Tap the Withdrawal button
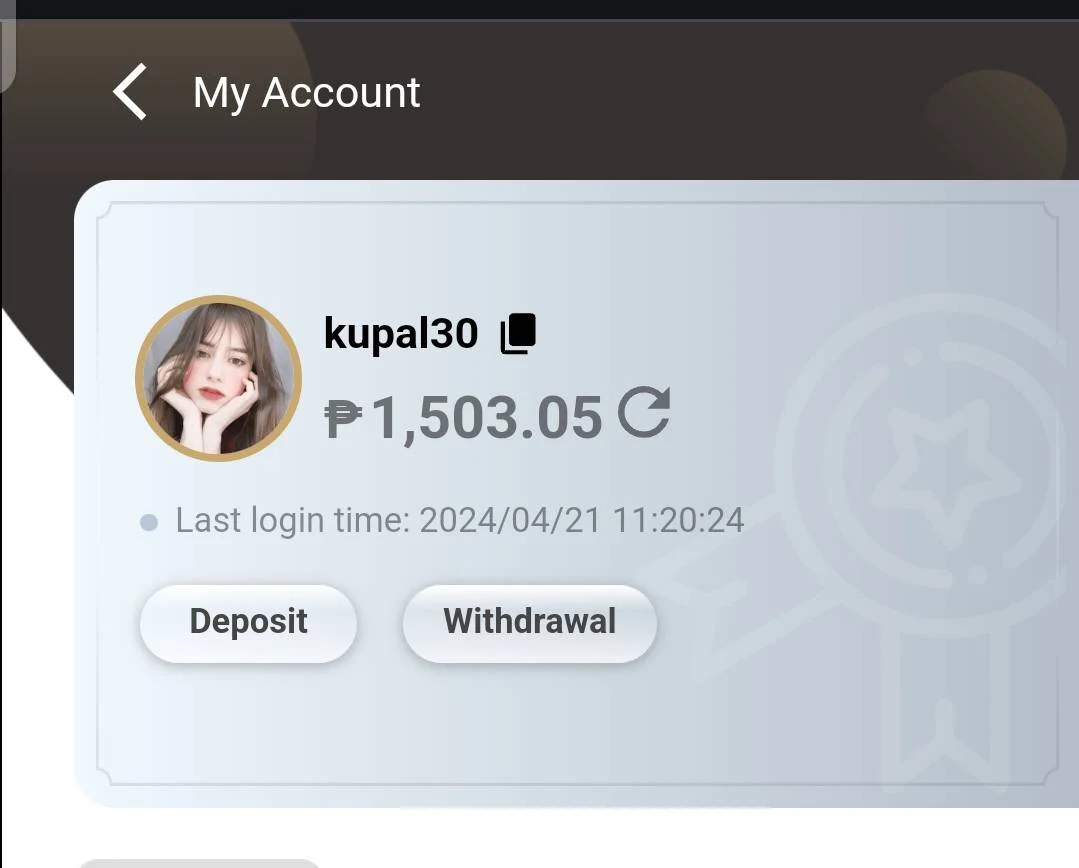This screenshot has width=1079, height=868. [529, 622]
